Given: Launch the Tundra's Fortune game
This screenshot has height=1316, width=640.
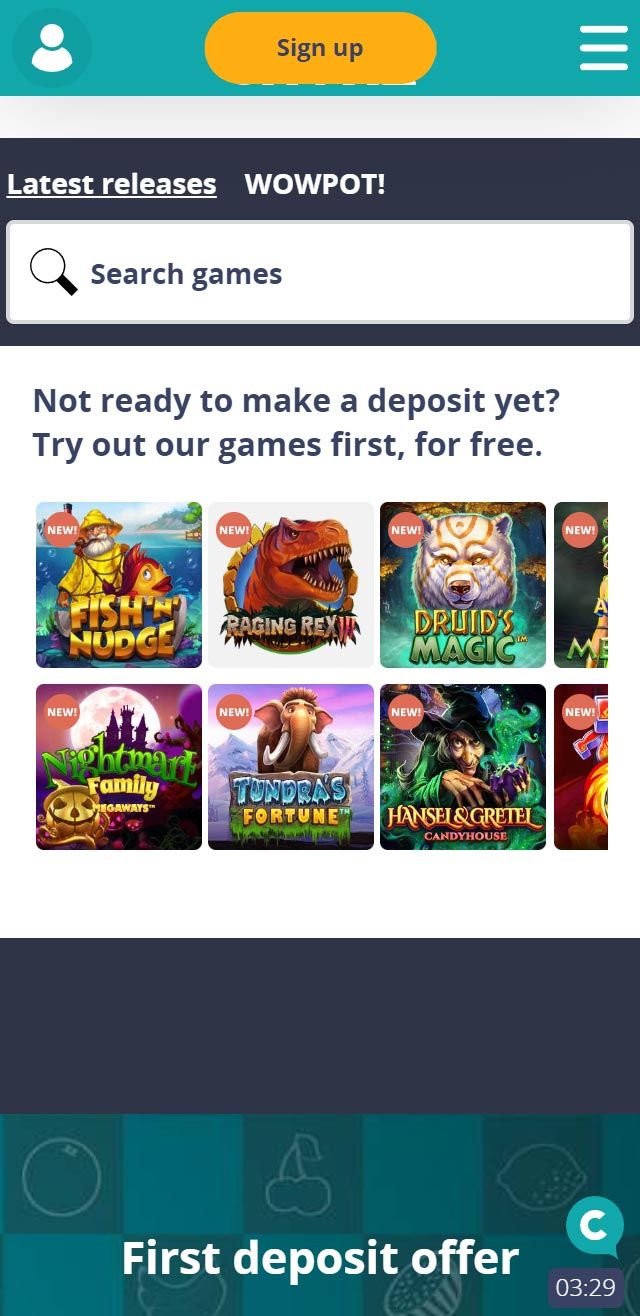Looking at the screenshot, I should 291,767.
